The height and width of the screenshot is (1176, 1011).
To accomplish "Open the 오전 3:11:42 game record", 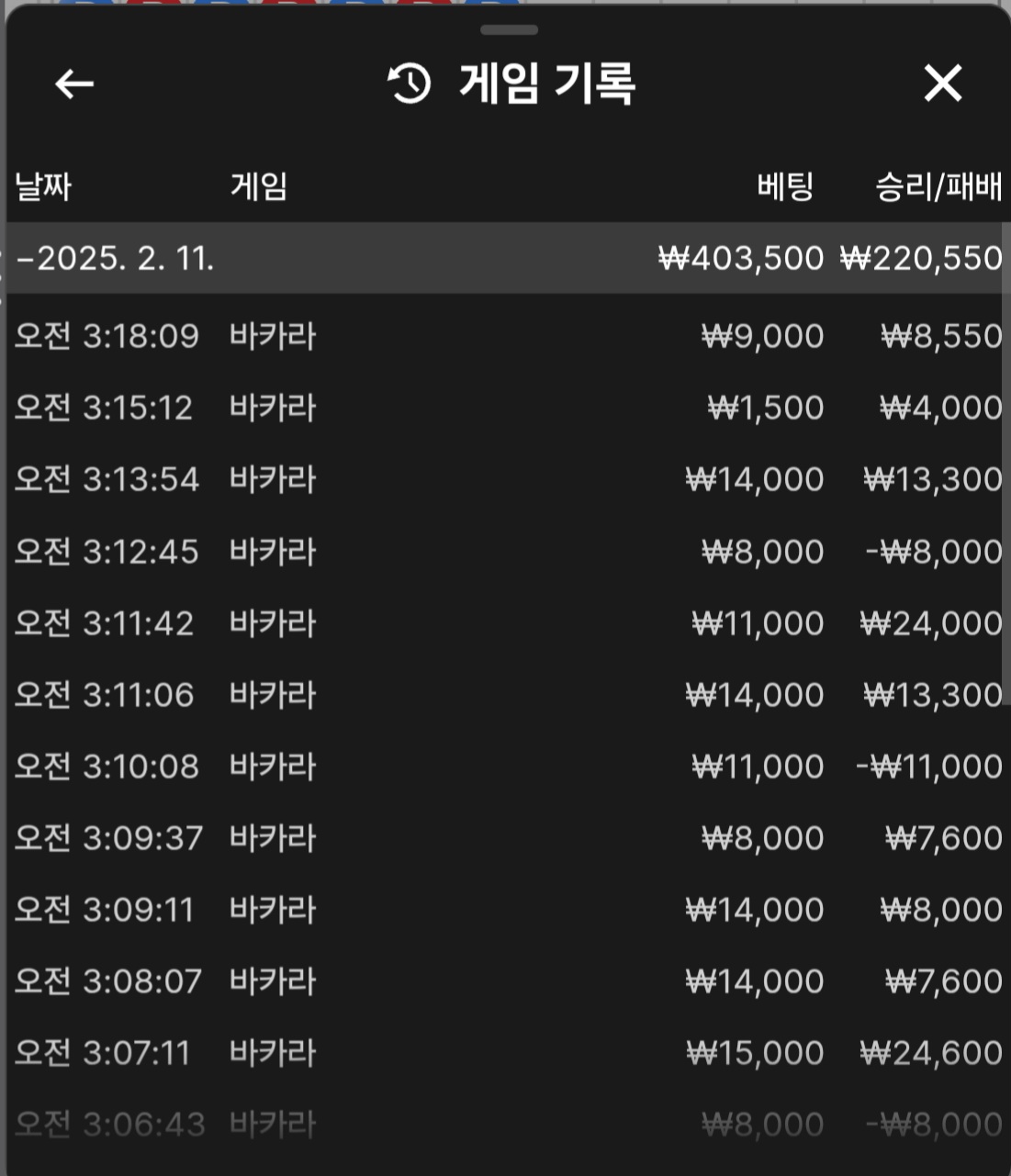I will pyautogui.click(x=505, y=623).
